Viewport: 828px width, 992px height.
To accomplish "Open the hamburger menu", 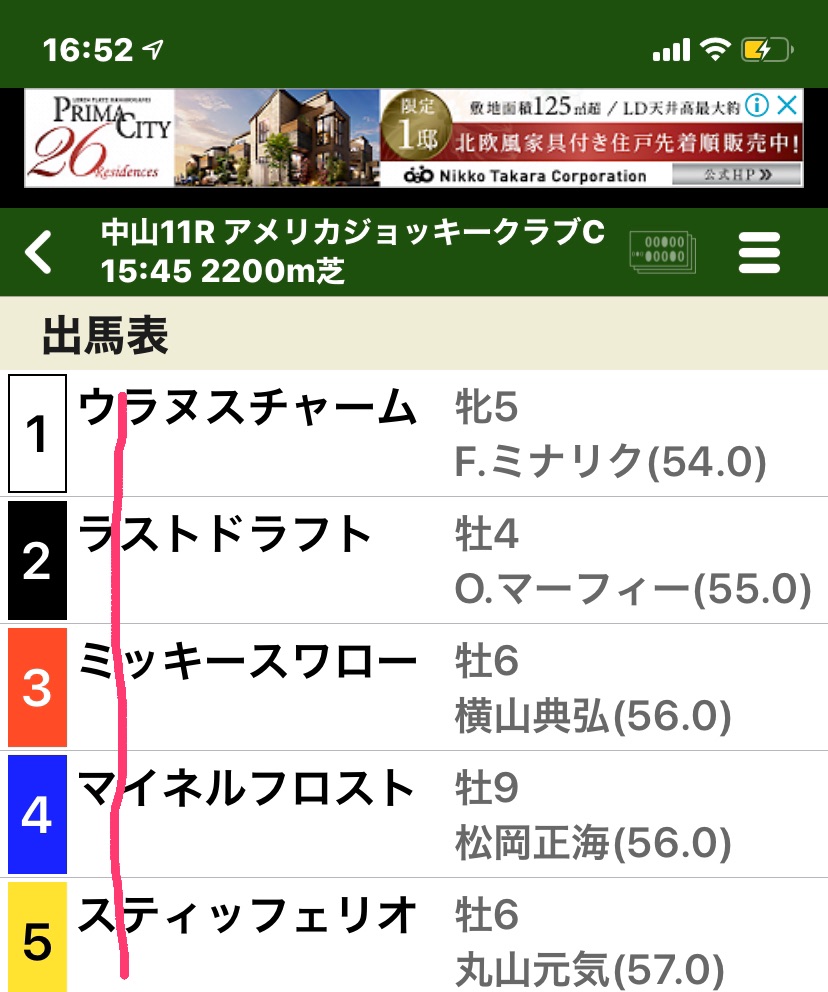I will (760, 252).
